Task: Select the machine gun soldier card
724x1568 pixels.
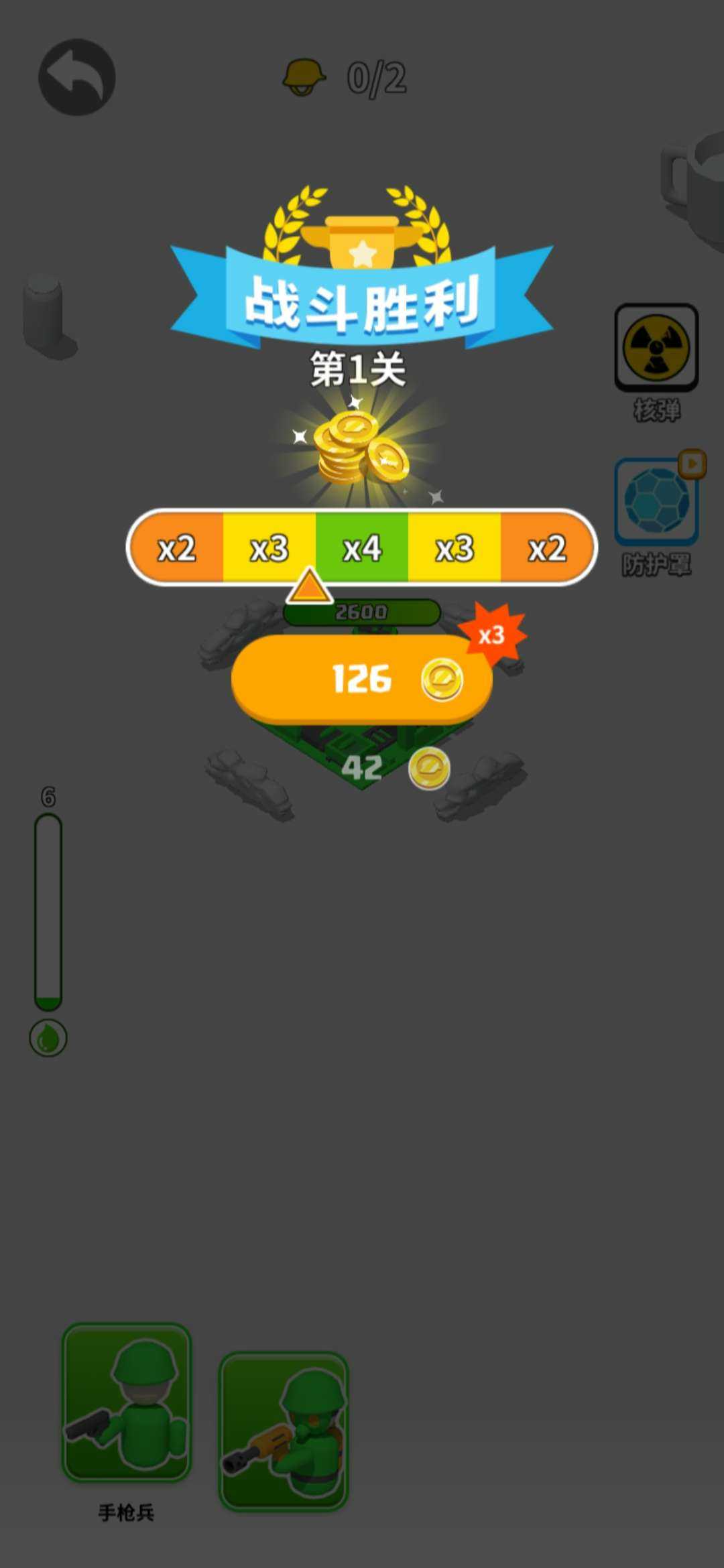Action: point(284,1431)
